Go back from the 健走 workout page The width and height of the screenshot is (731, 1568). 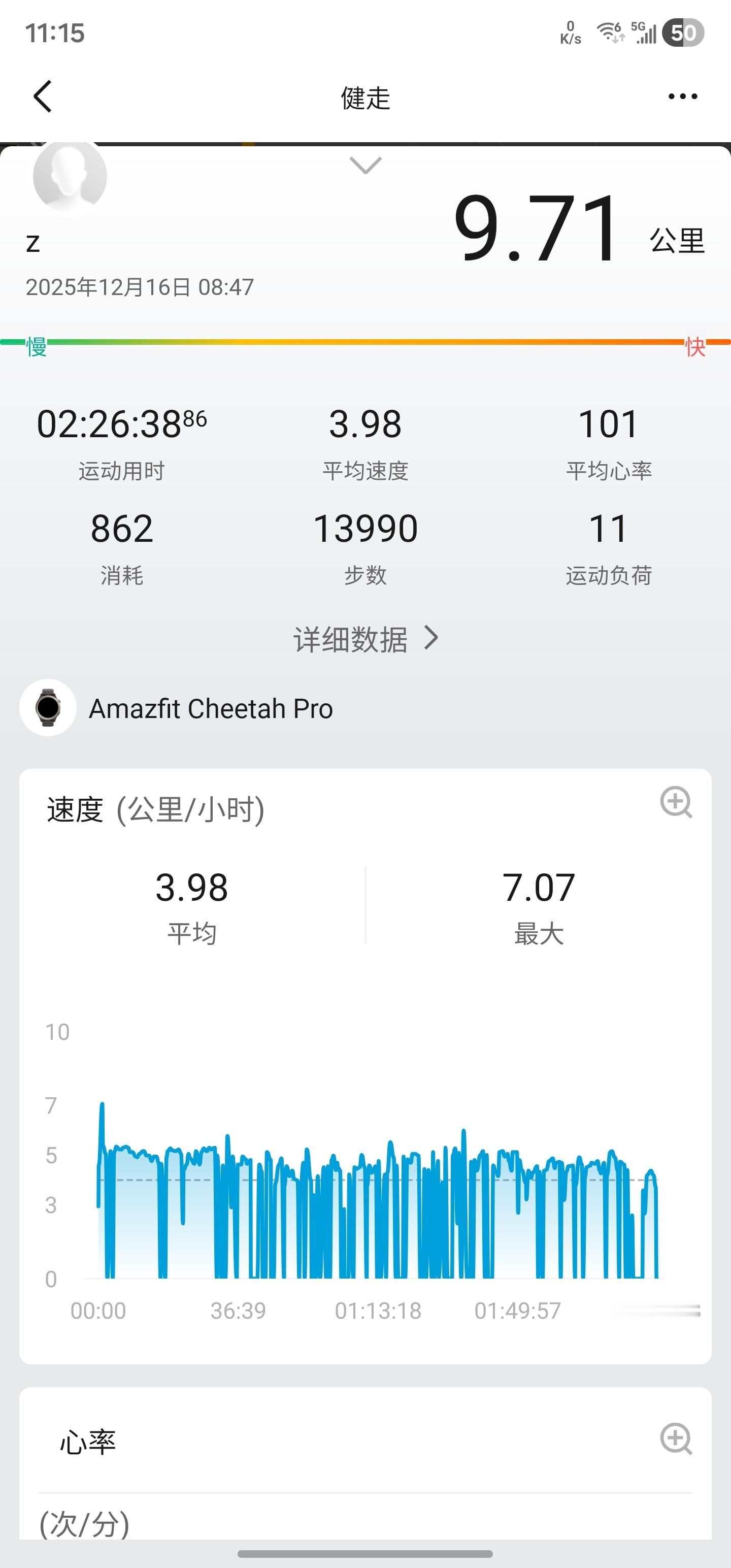pyautogui.click(x=43, y=97)
